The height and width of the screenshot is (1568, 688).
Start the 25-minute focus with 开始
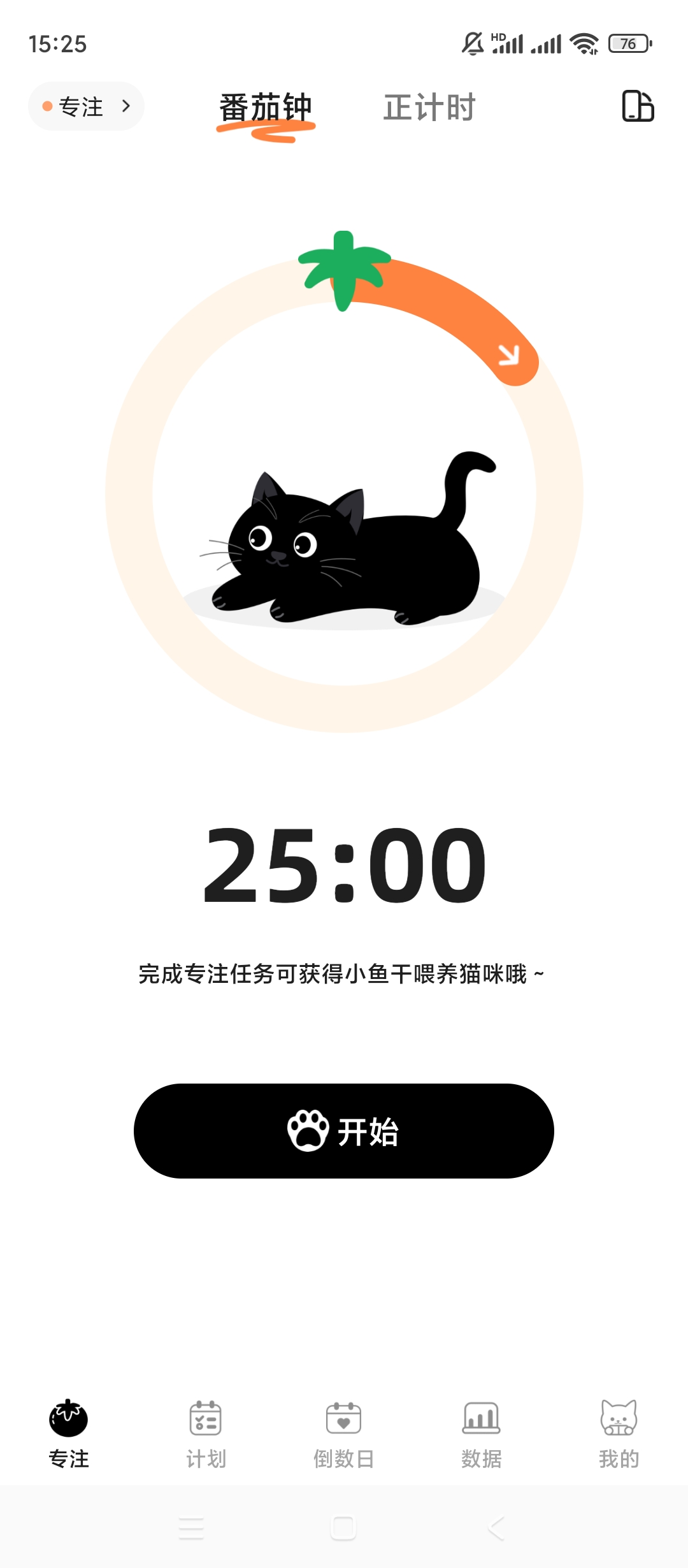point(344,1131)
